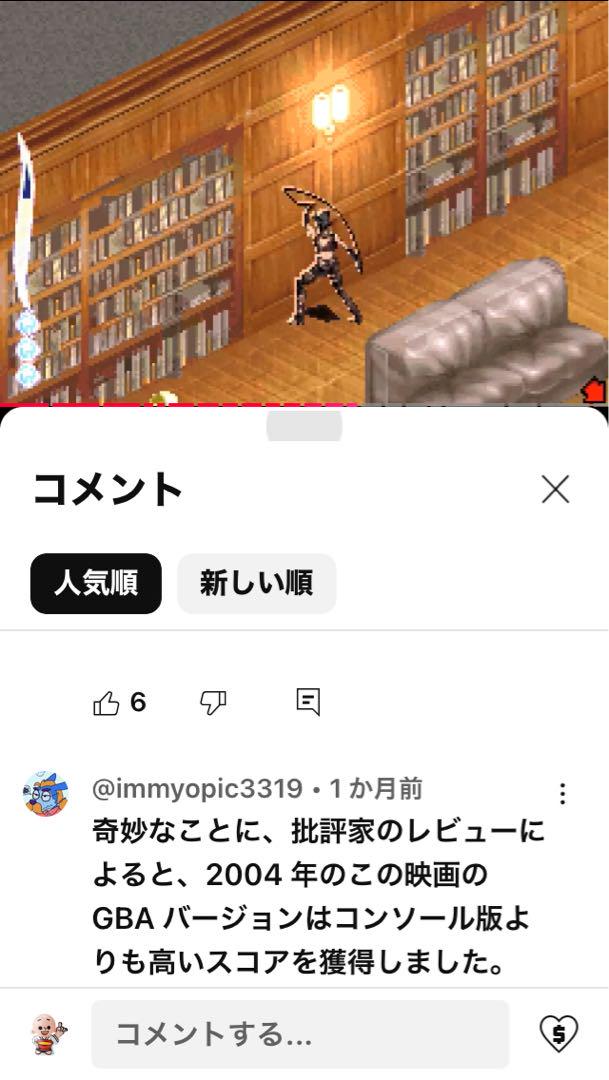
Task: Tap the comments sheet drag handle
Action: pyautogui.click(x=304, y=427)
